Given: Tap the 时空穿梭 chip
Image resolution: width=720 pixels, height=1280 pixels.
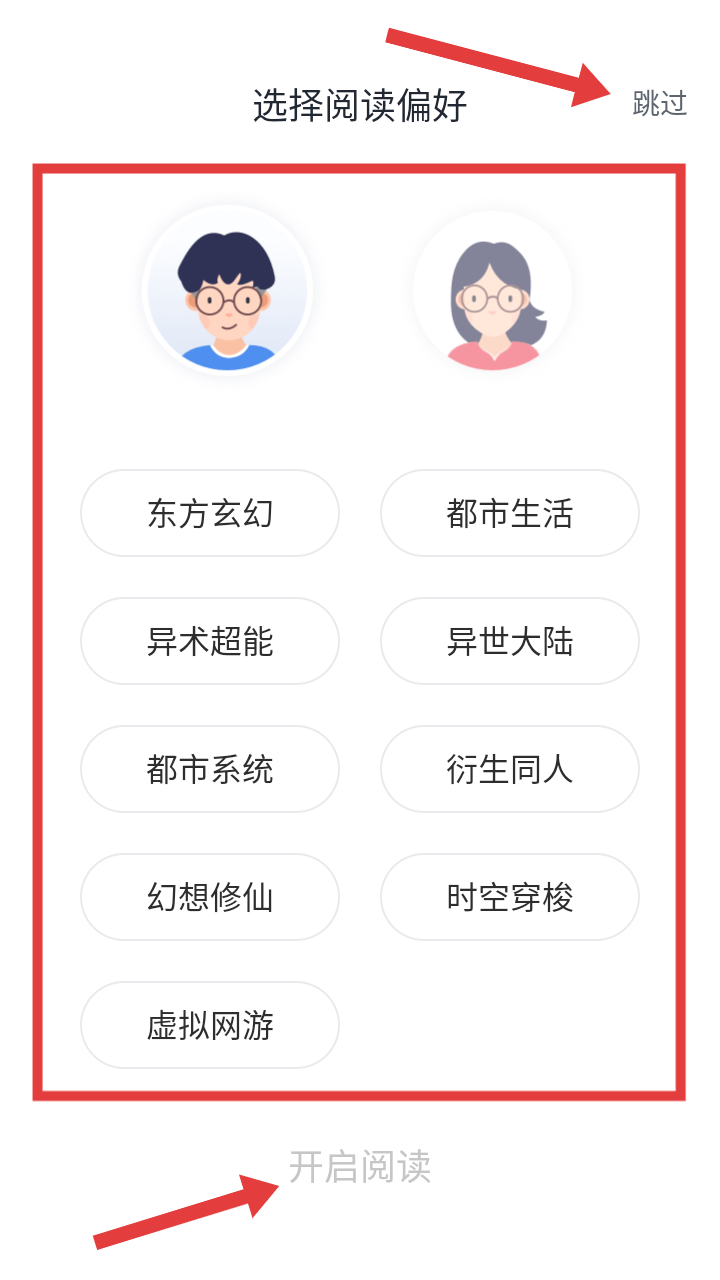Looking at the screenshot, I should pos(509,897).
